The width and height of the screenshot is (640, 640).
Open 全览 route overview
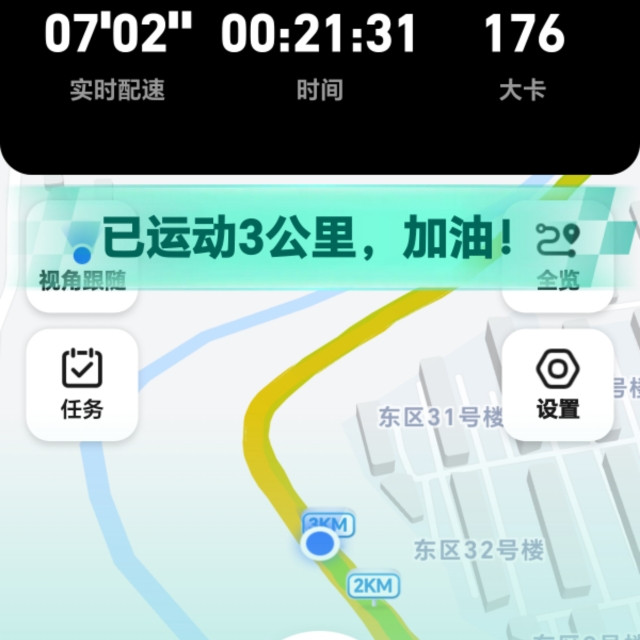(x=557, y=262)
